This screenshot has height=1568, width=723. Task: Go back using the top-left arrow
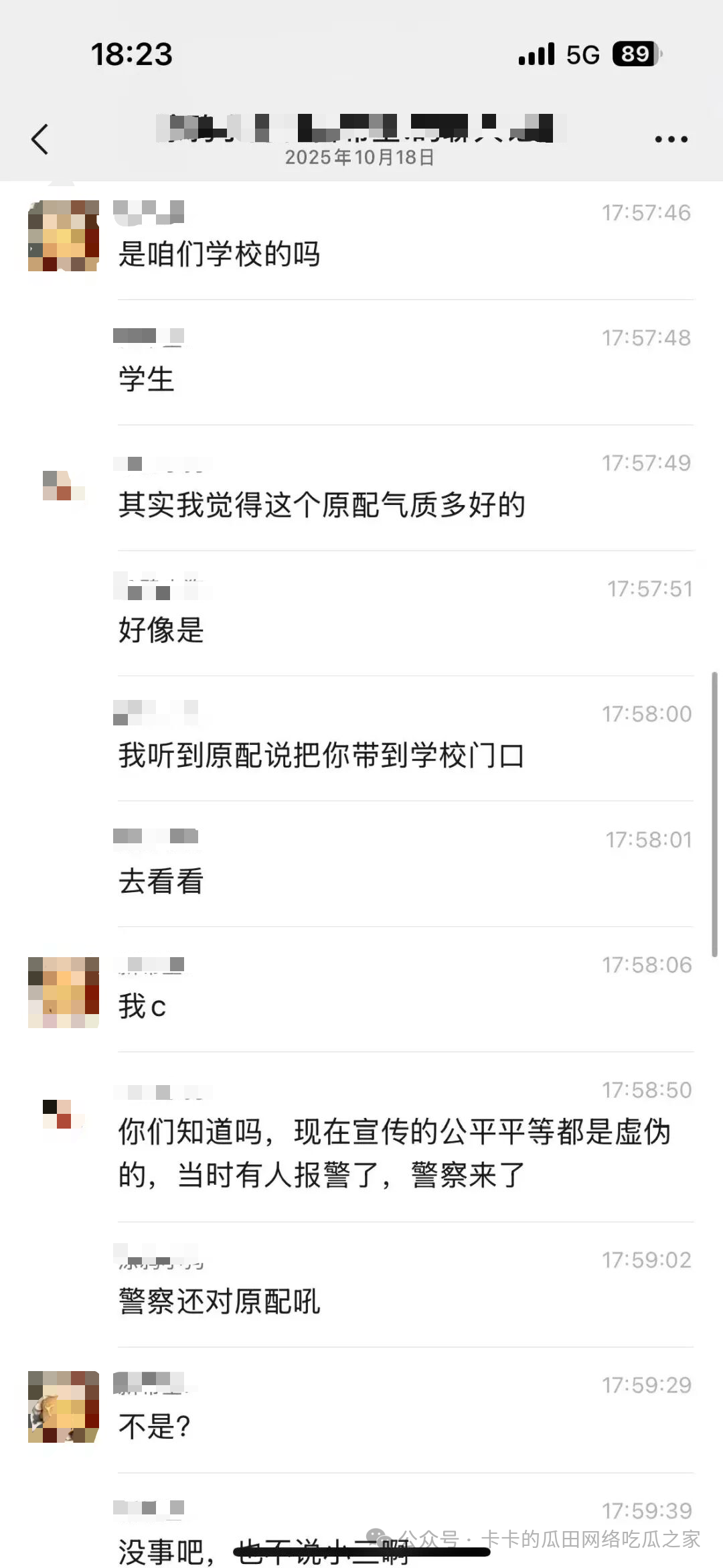tap(40, 139)
